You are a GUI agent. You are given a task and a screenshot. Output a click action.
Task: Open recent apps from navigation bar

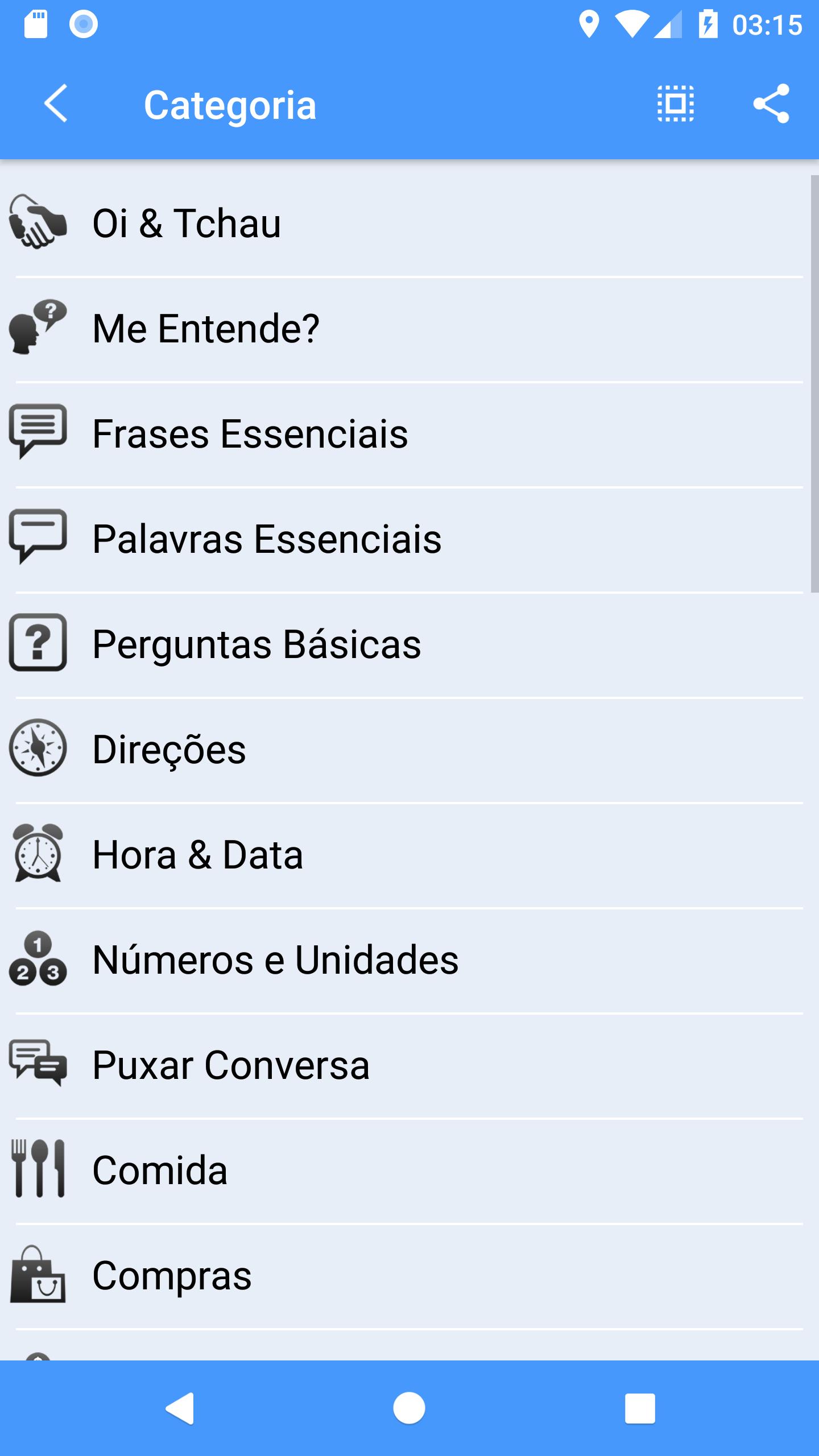640,1408
